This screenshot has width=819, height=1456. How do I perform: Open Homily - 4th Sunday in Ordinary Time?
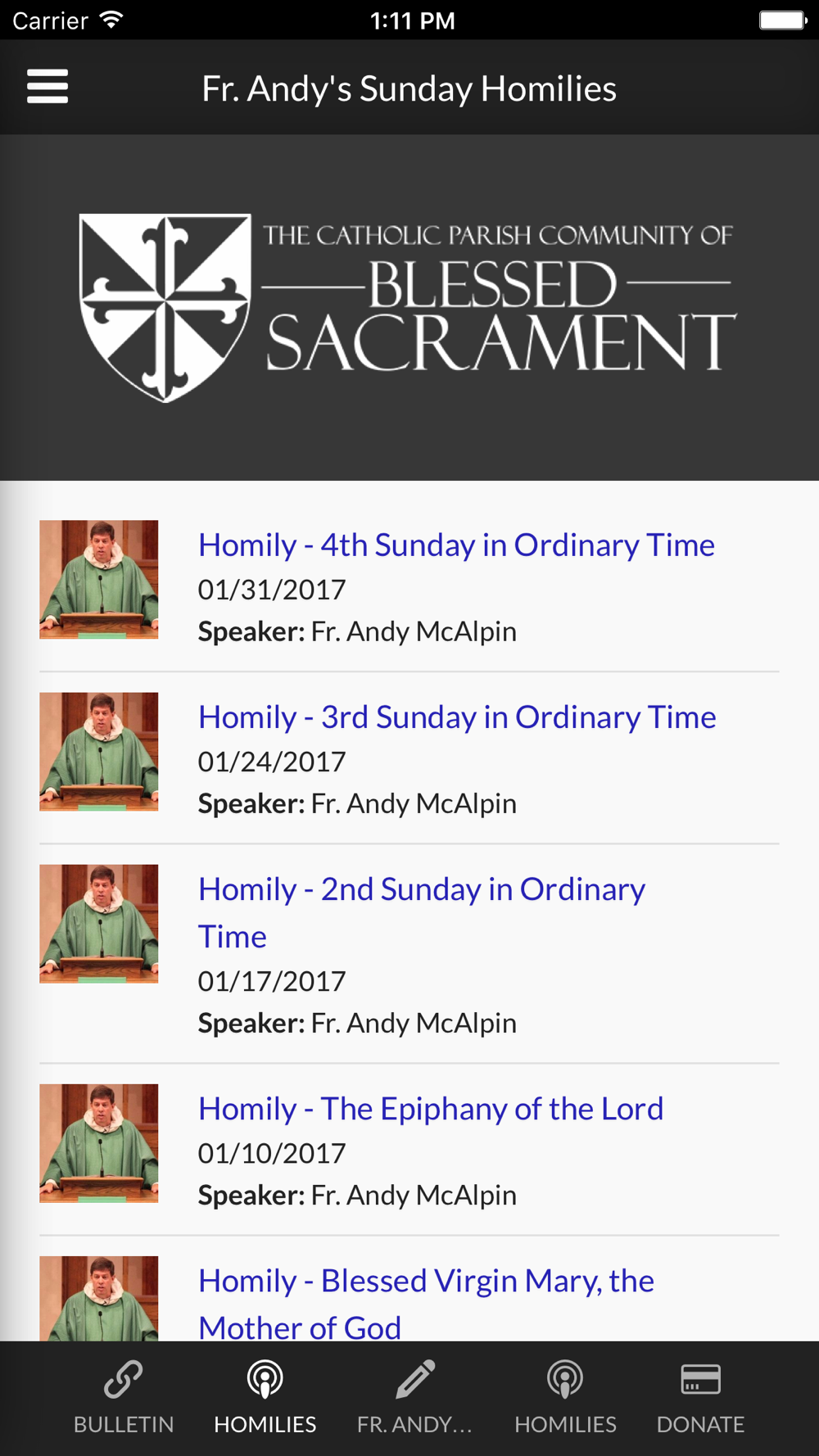(x=456, y=545)
